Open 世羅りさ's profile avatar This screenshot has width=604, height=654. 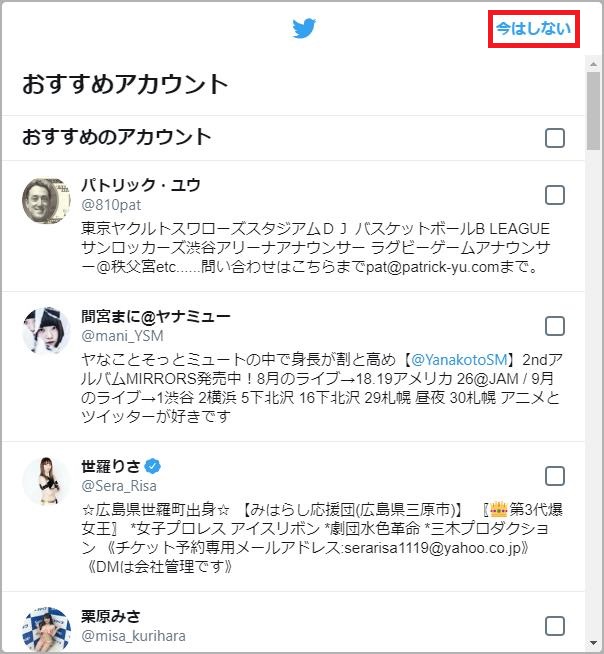click(x=46, y=481)
